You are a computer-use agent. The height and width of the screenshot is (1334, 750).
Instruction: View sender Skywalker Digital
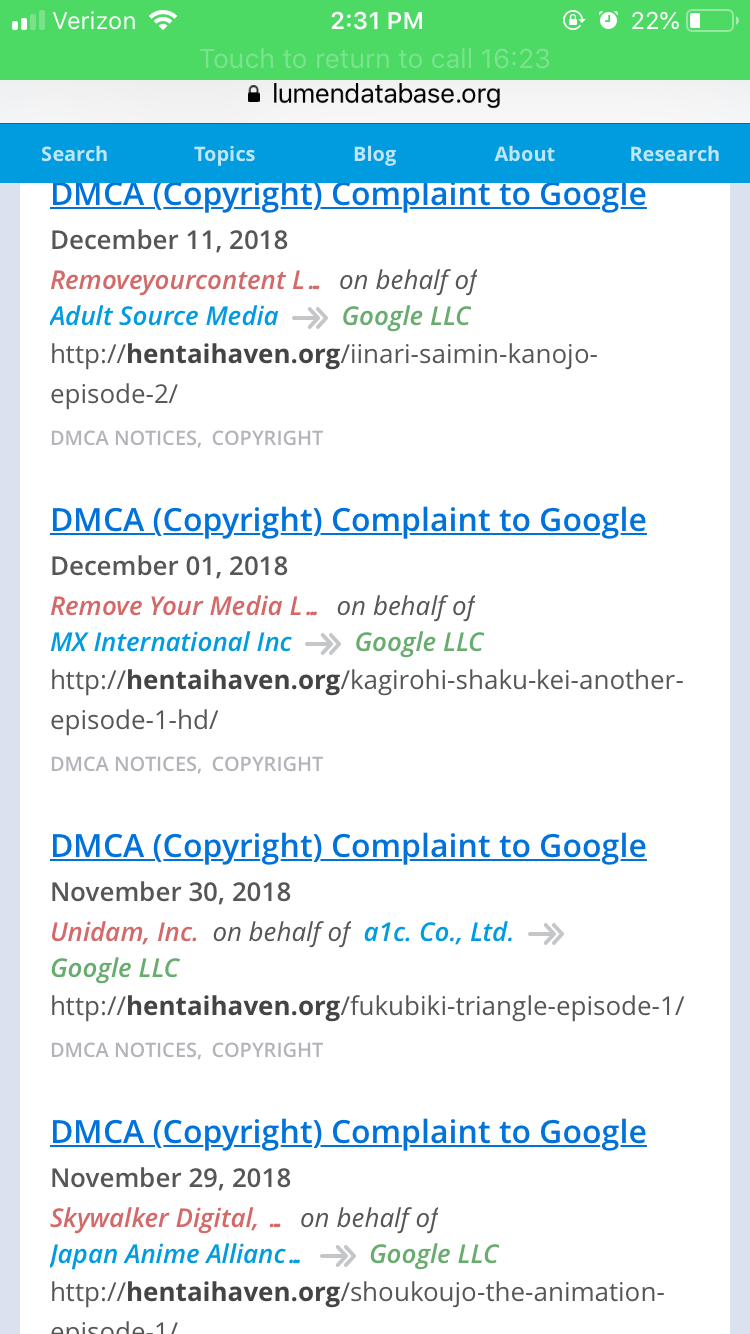(x=164, y=1218)
